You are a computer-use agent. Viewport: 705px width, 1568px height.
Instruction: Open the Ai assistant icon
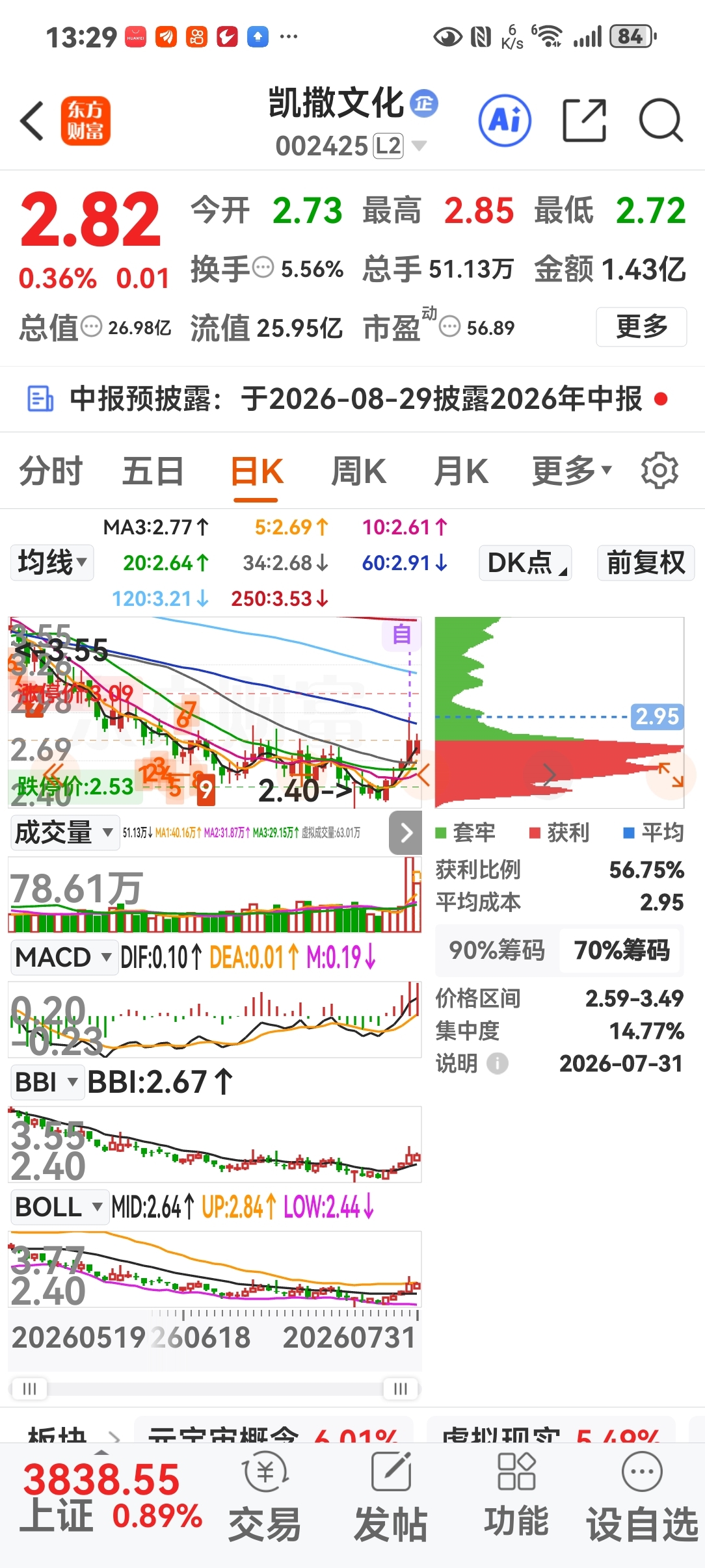(505, 120)
